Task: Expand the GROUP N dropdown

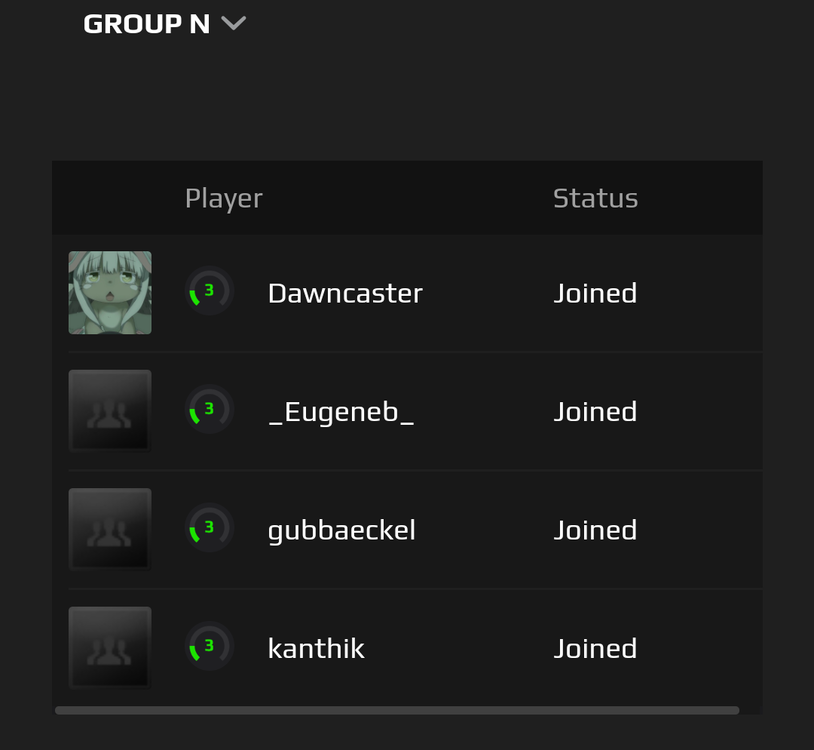Action: (233, 24)
